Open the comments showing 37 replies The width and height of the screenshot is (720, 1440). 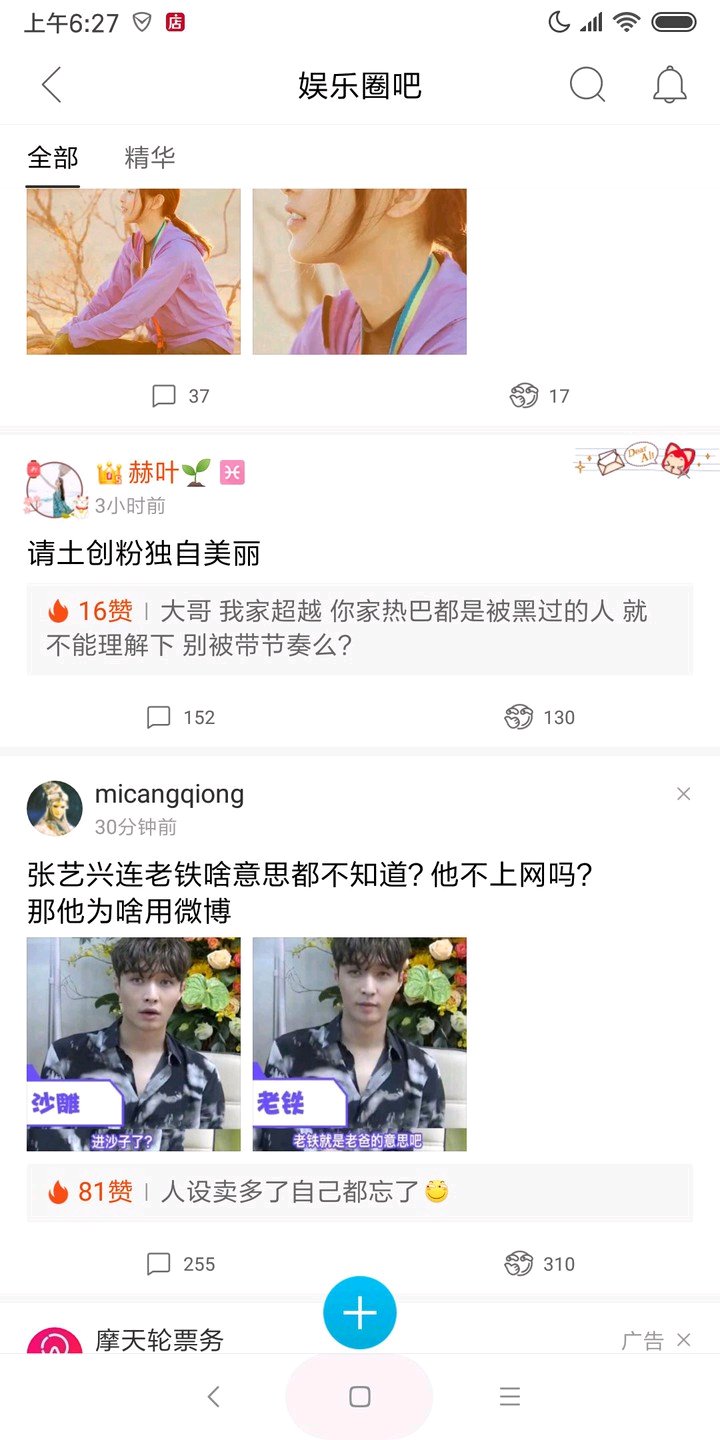point(181,396)
